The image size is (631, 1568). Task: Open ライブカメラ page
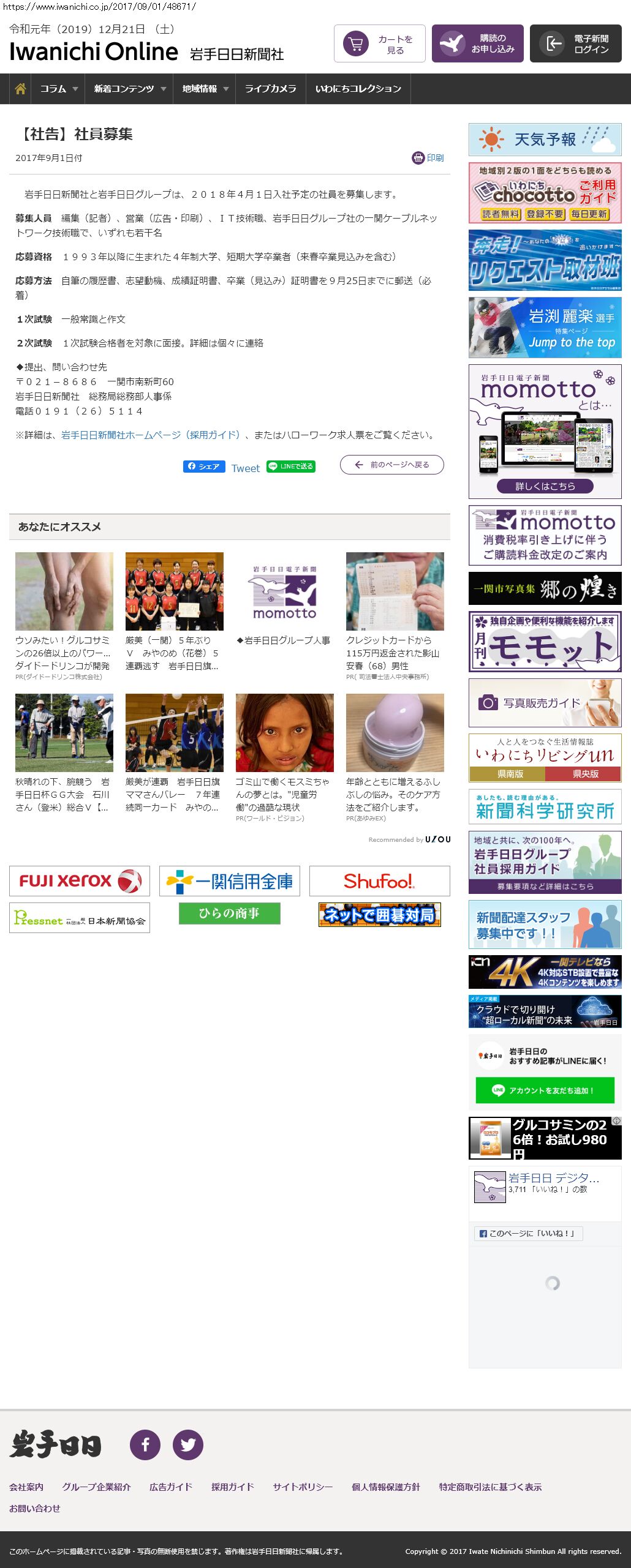[x=270, y=89]
